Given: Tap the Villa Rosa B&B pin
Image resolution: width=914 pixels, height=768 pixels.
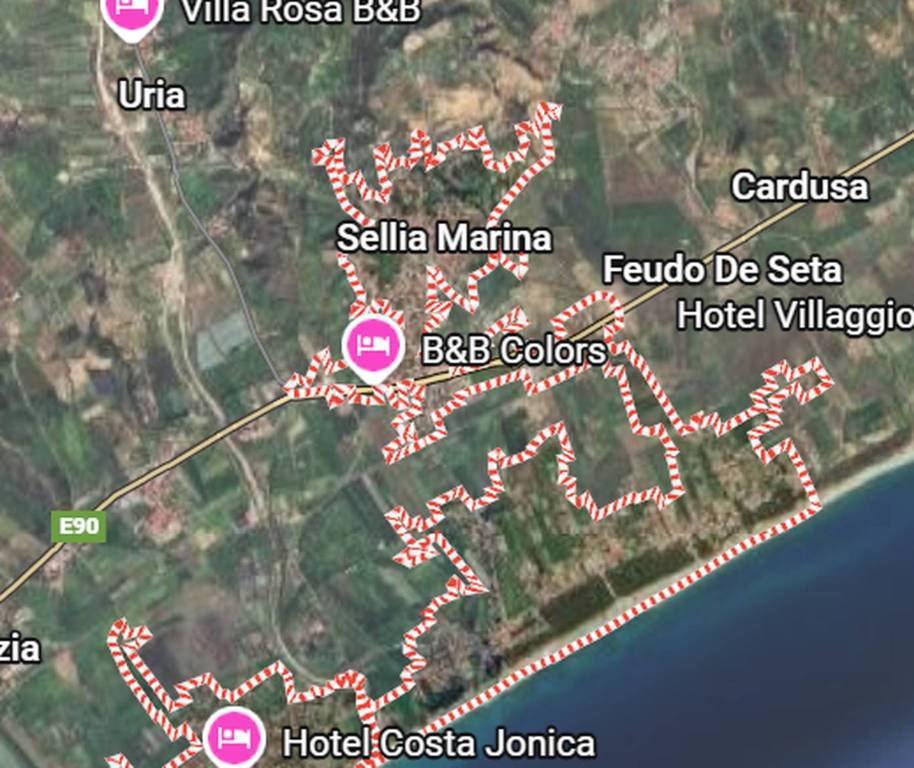Looking at the screenshot, I should pyautogui.click(x=133, y=11).
